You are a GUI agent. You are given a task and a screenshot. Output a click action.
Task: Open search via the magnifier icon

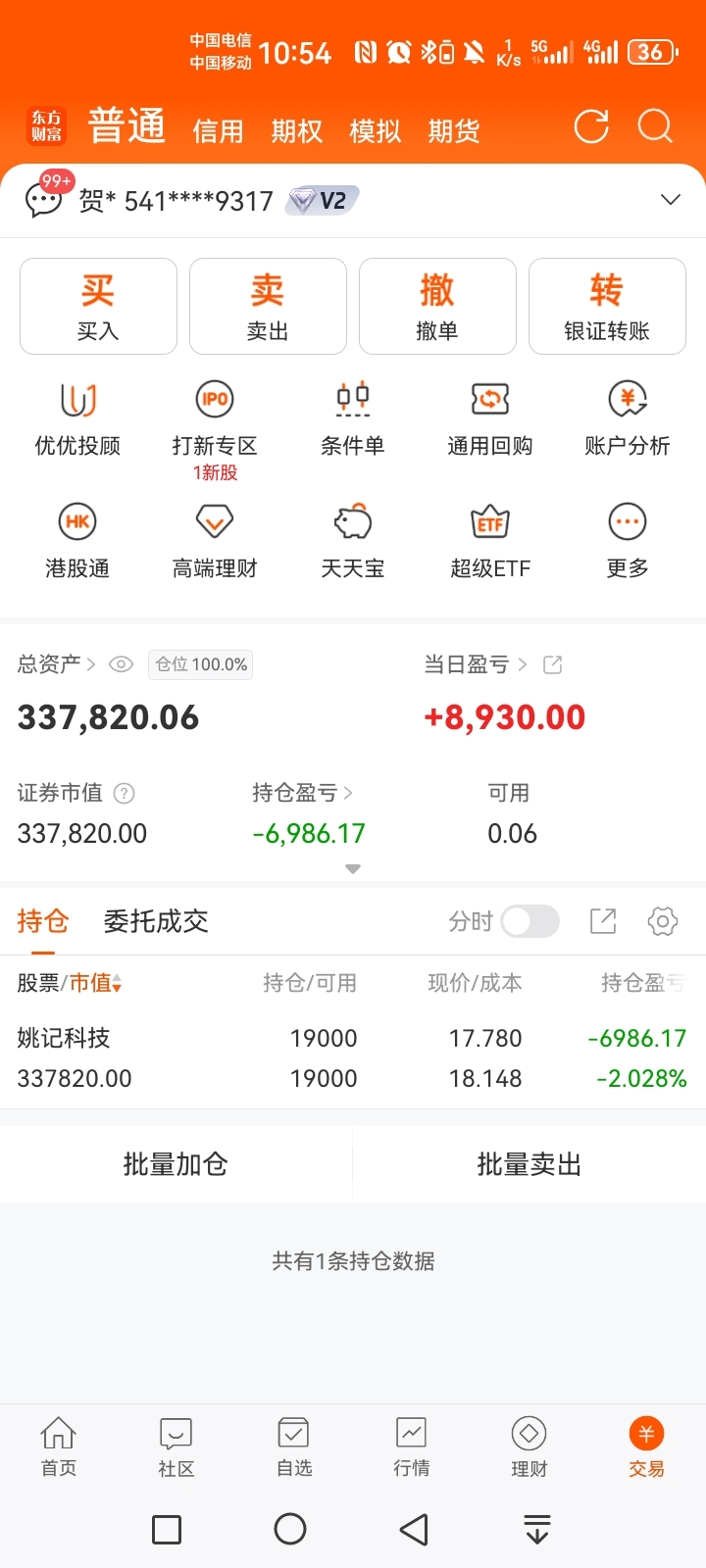point(655,126)
